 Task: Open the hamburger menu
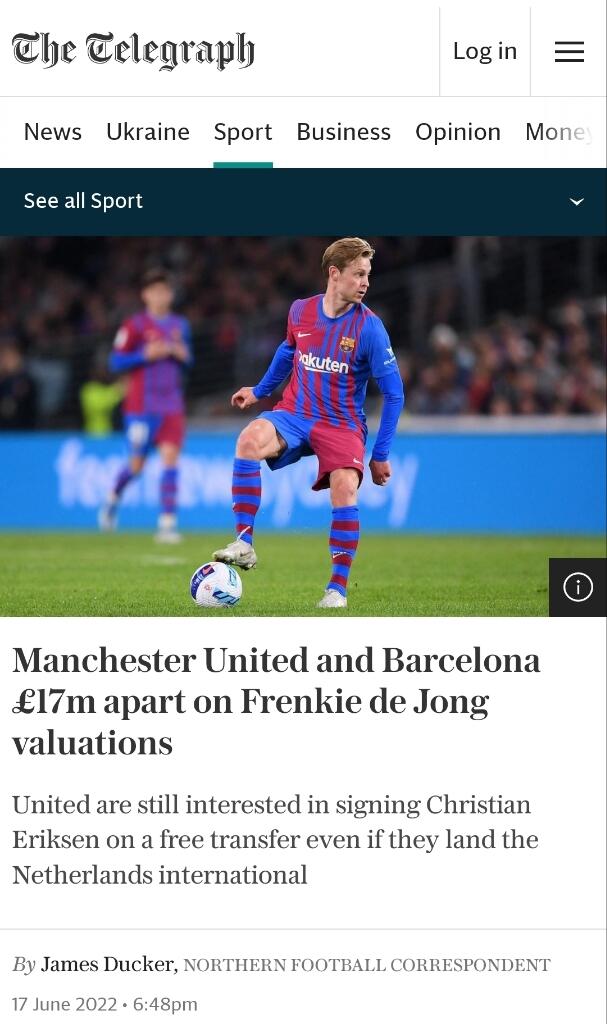[x=569, y=52]
